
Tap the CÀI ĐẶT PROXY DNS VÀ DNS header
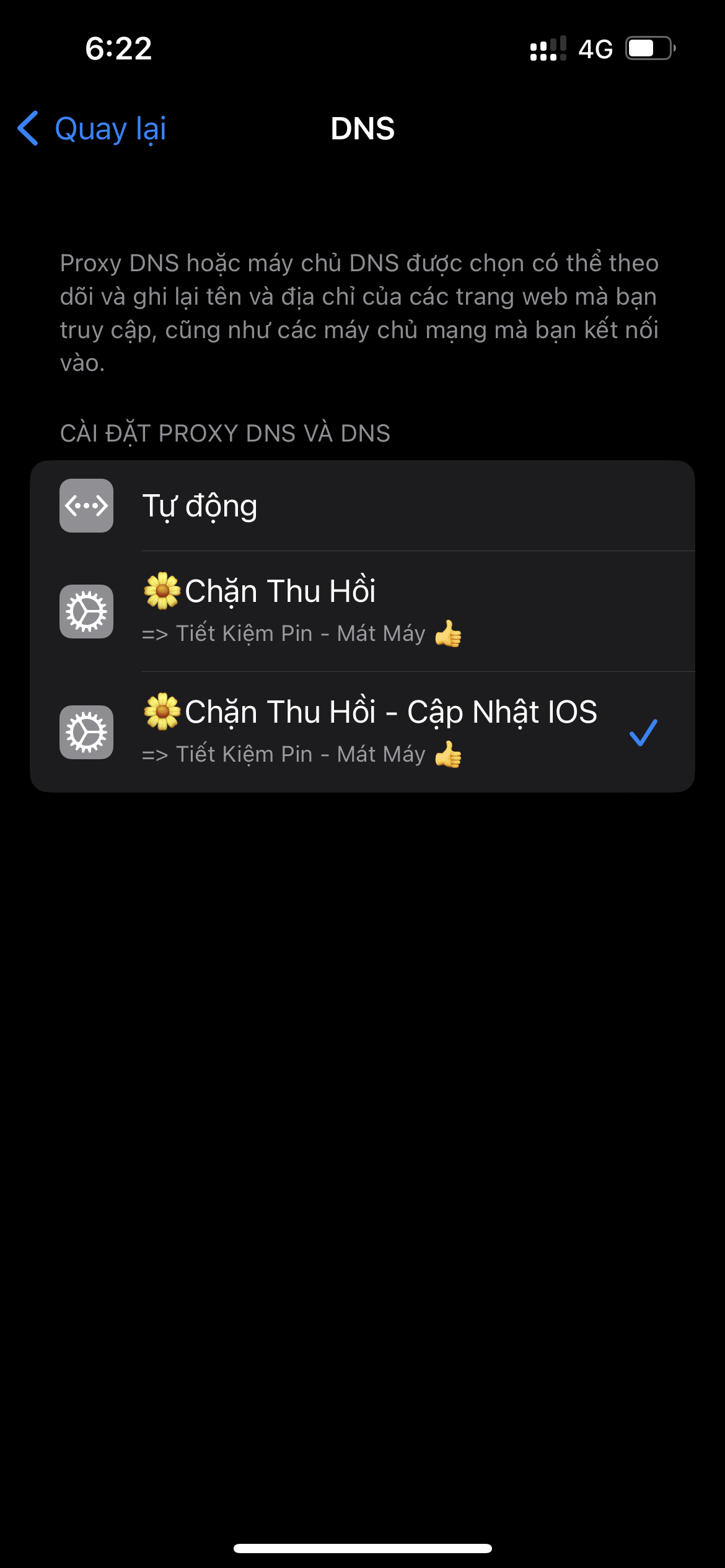pyautogui.click(x=224, y=434)
